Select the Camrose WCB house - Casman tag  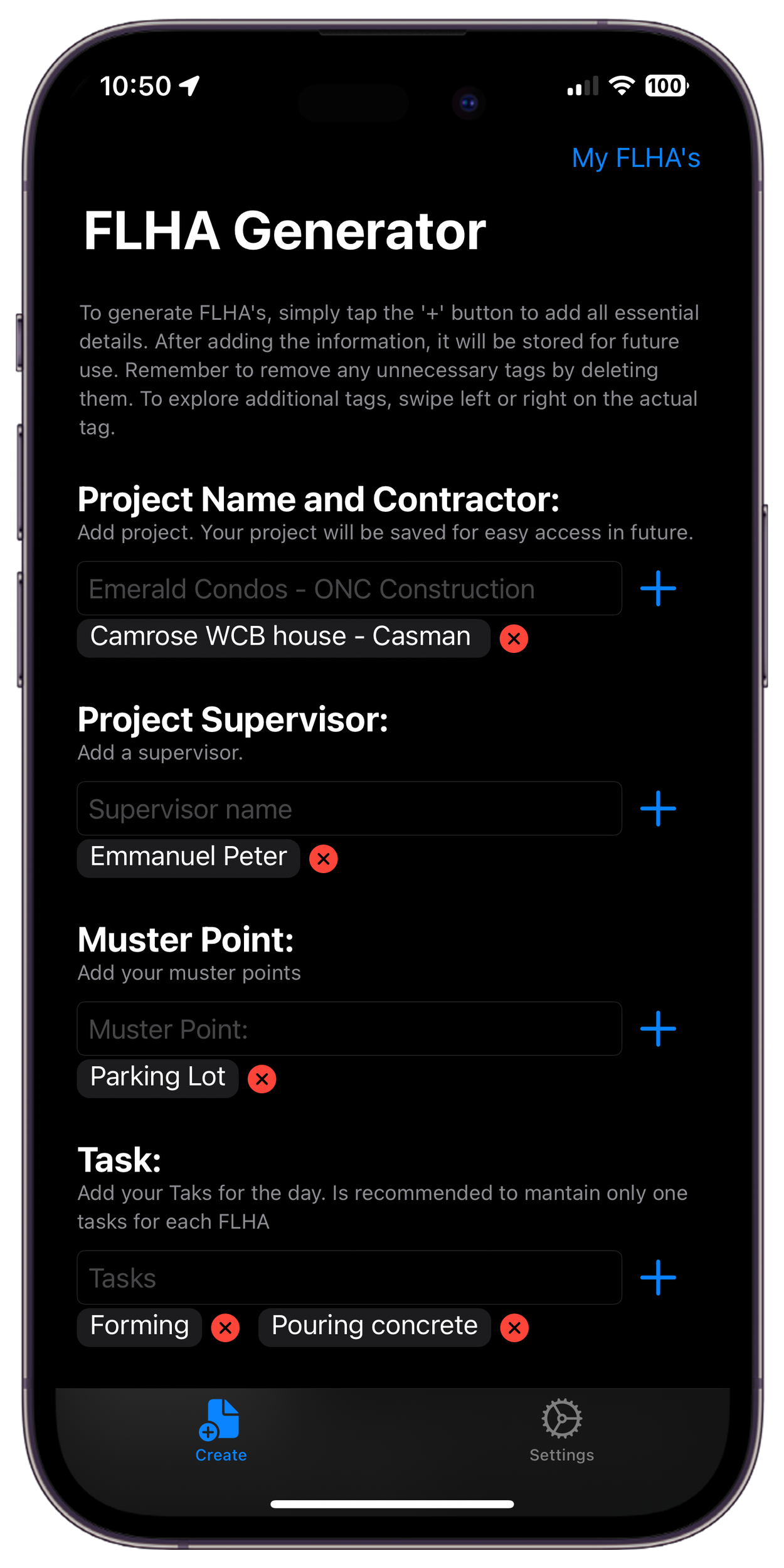283,638
